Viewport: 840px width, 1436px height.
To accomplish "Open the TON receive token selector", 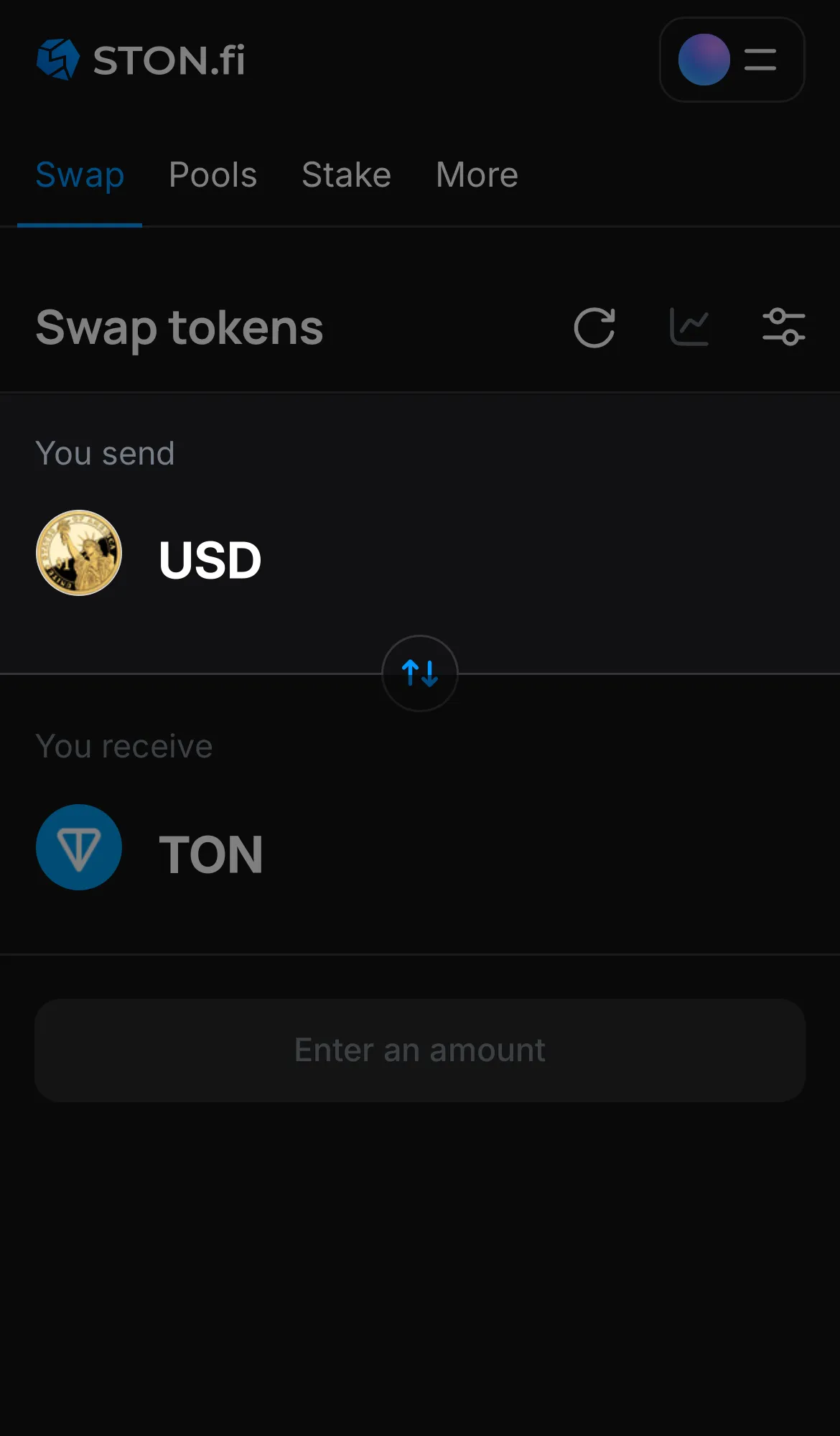I will [x=210, y=853].
